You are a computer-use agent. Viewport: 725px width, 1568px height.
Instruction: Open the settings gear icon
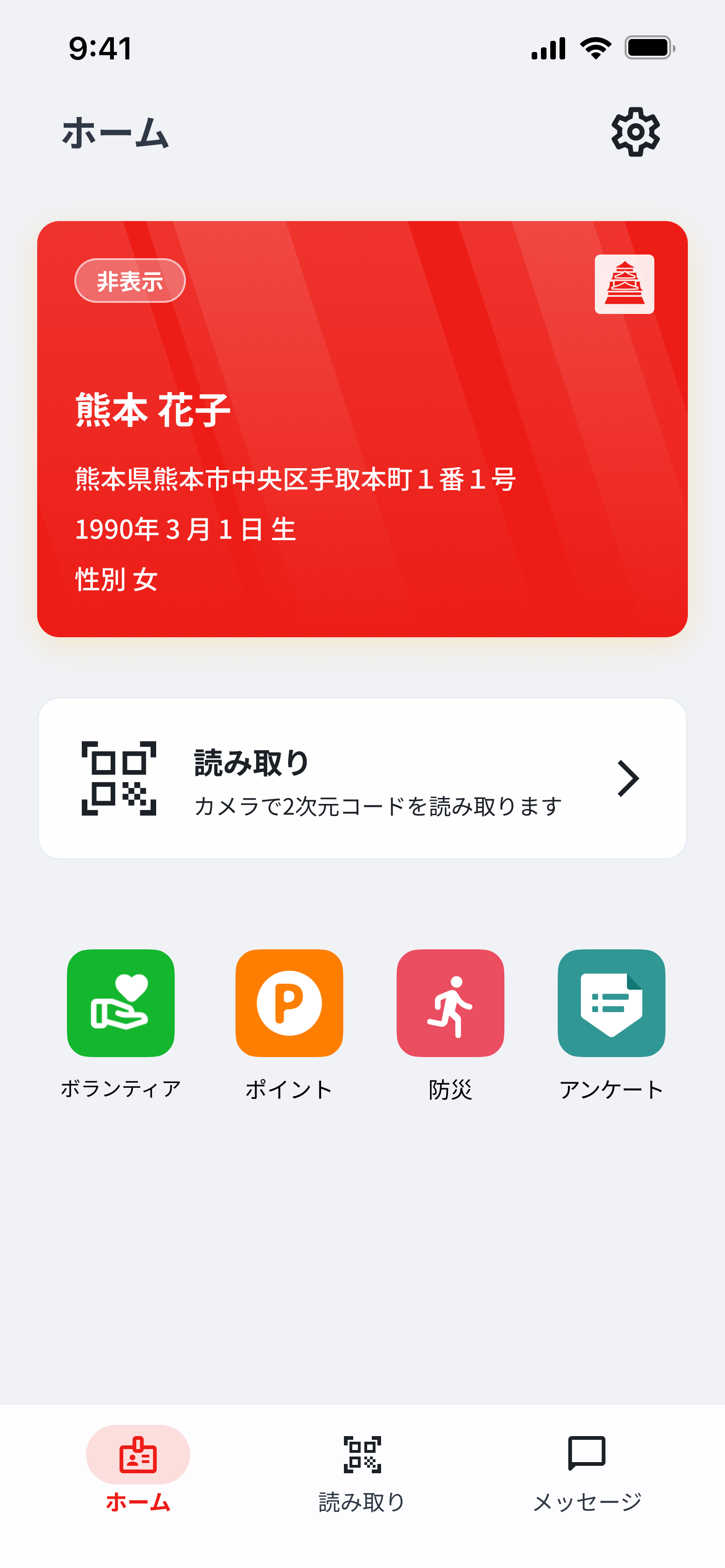635,132
